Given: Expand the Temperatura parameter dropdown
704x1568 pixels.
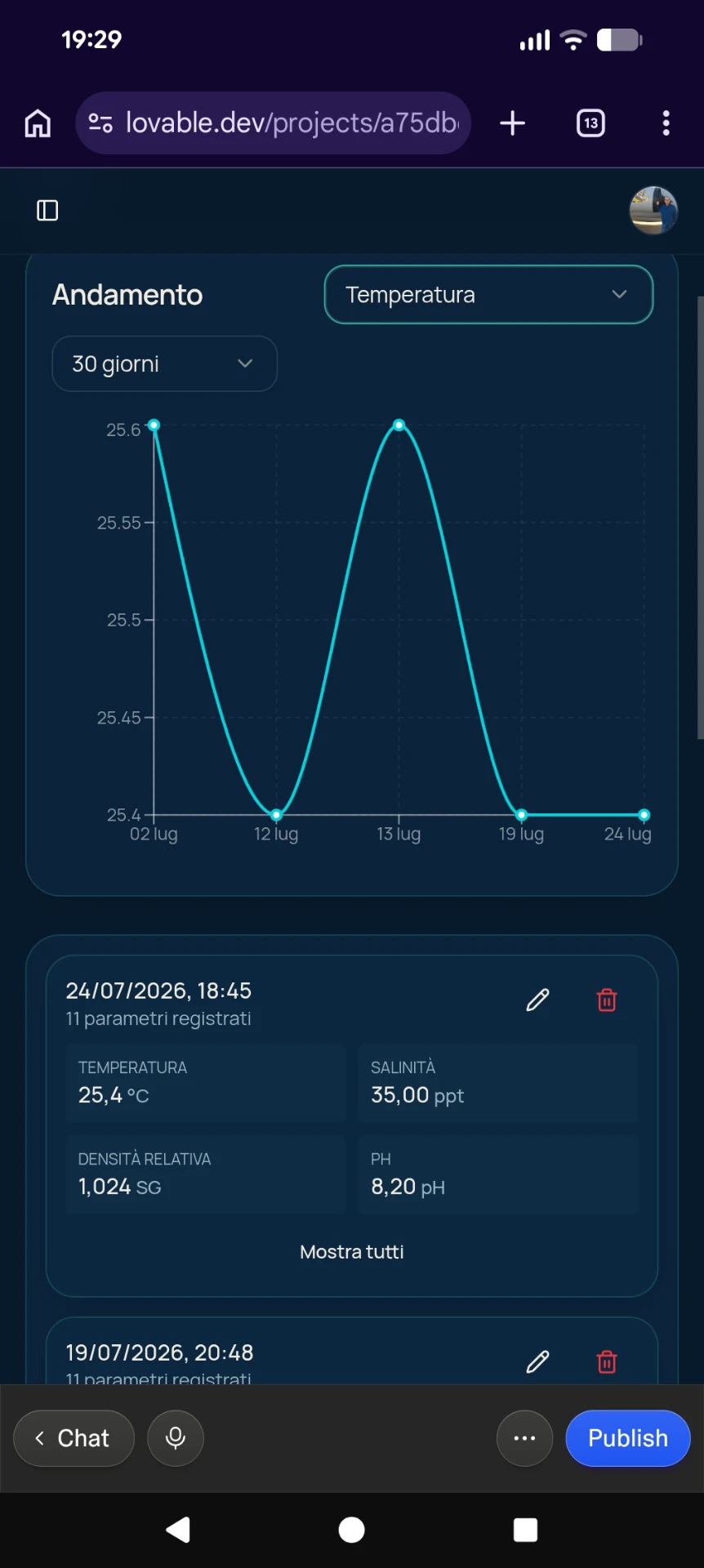Looking at the screenshot, I should 488,295.
